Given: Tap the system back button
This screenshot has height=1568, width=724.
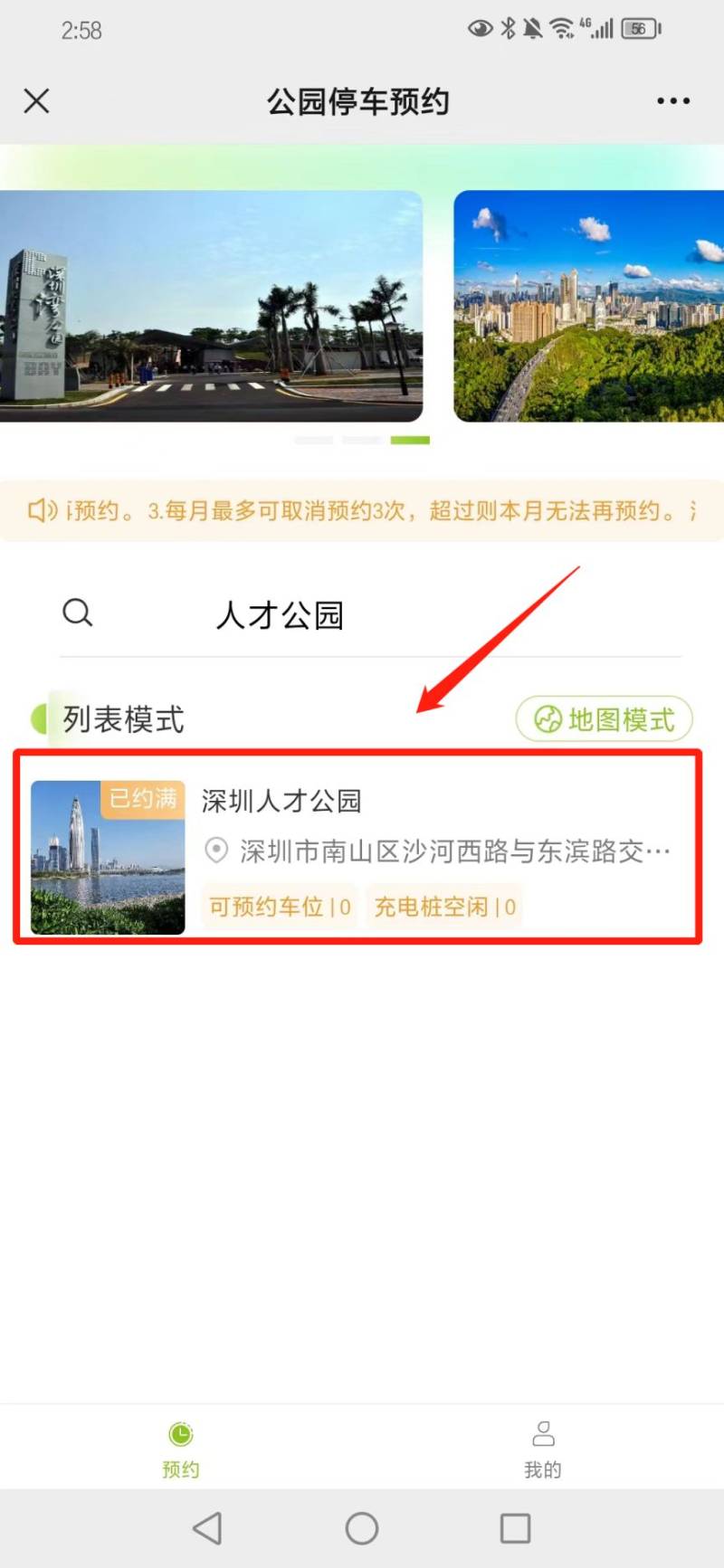Looking at the screenshot, I should (x=208, y=1528).
